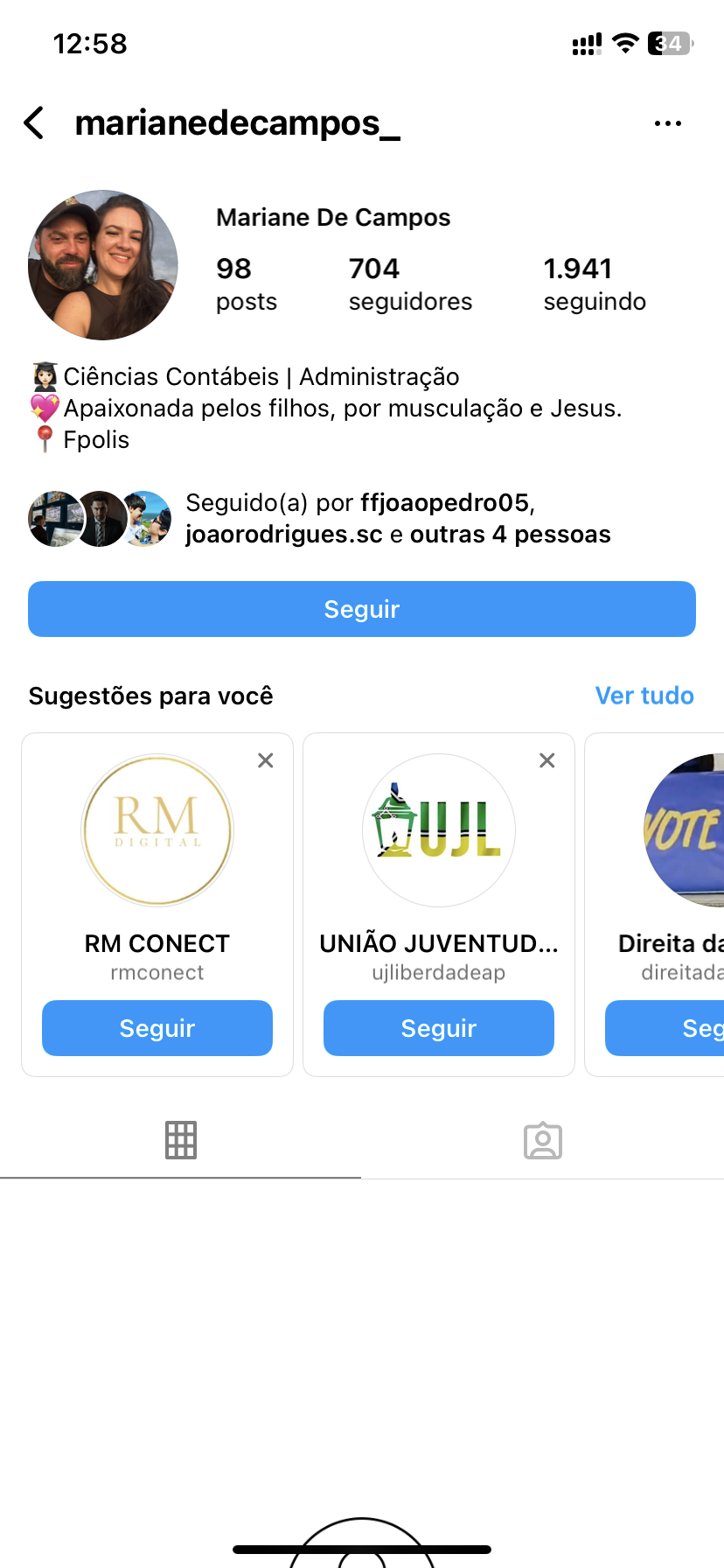Image resolution: width=724 pixels, height=1568 pixels.
Task: Switch to the tagged photos tab
Action: tap(543, 1140)
